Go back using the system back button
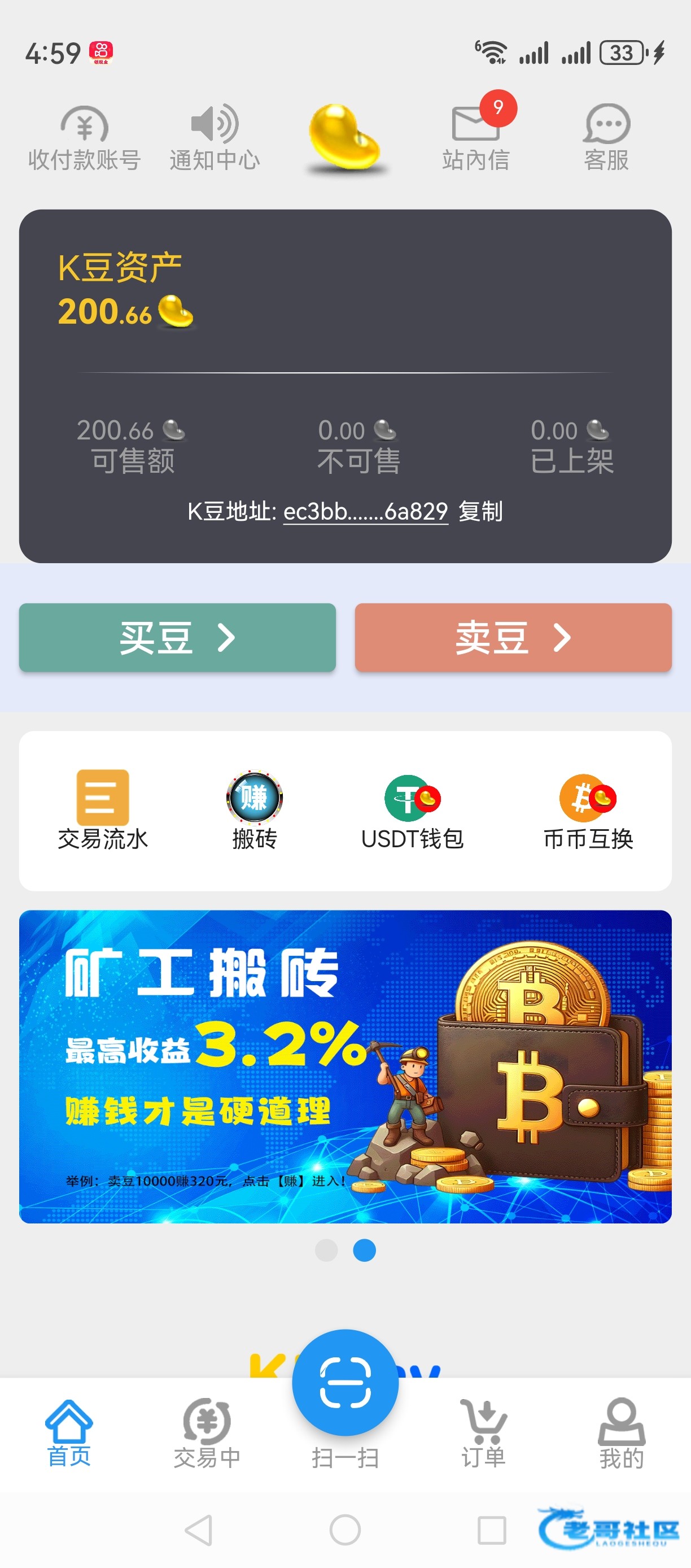 pyautogui.click(x=199, y=1529)
